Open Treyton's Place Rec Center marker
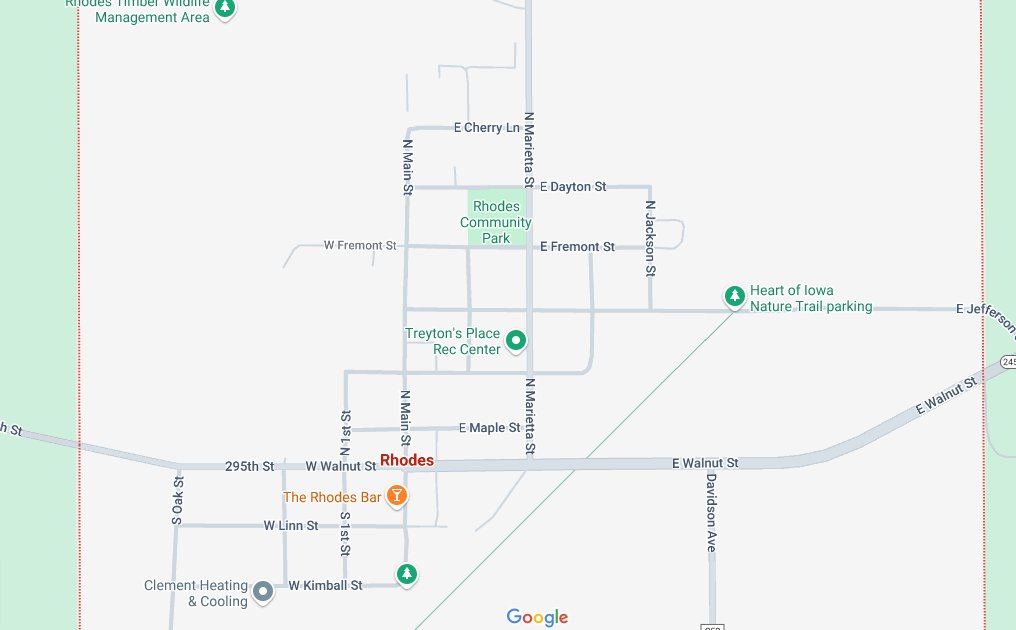Screen dimensions: 1016x630 [x=516, y=341]
